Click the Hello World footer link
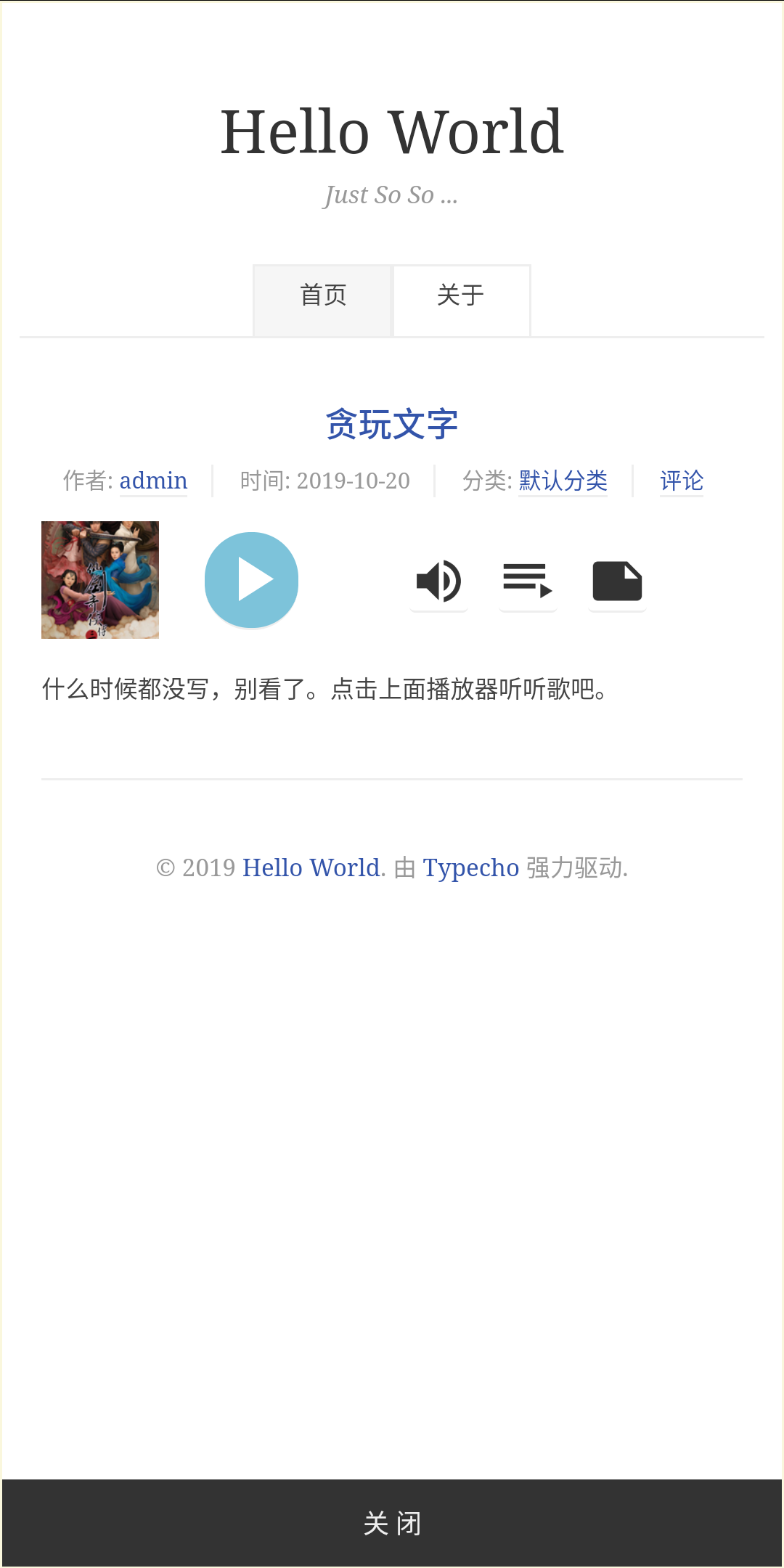The width and height of the screenshot is (784, 1568). coord(310,868)
